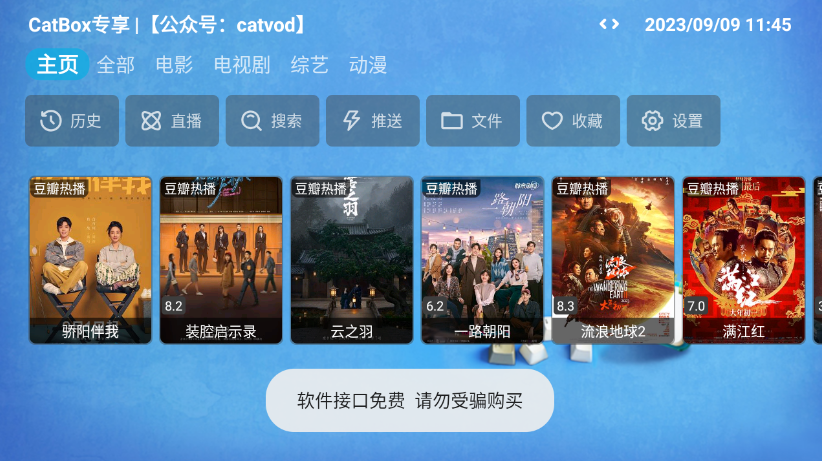Open the 电视剧 tab
822x461 pixels.
[x=242, y=66]
